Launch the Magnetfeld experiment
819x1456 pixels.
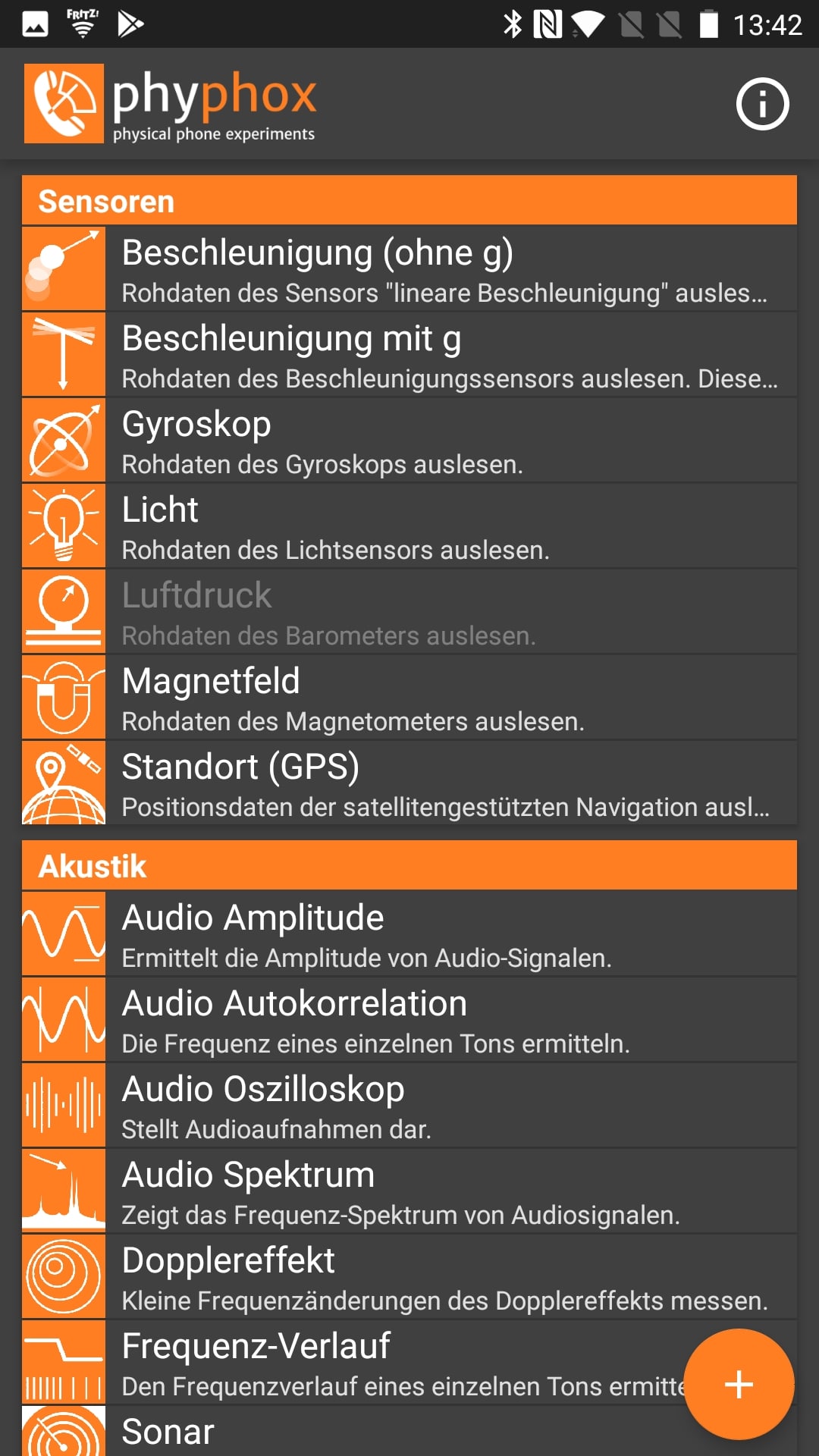tap(409, 697)
